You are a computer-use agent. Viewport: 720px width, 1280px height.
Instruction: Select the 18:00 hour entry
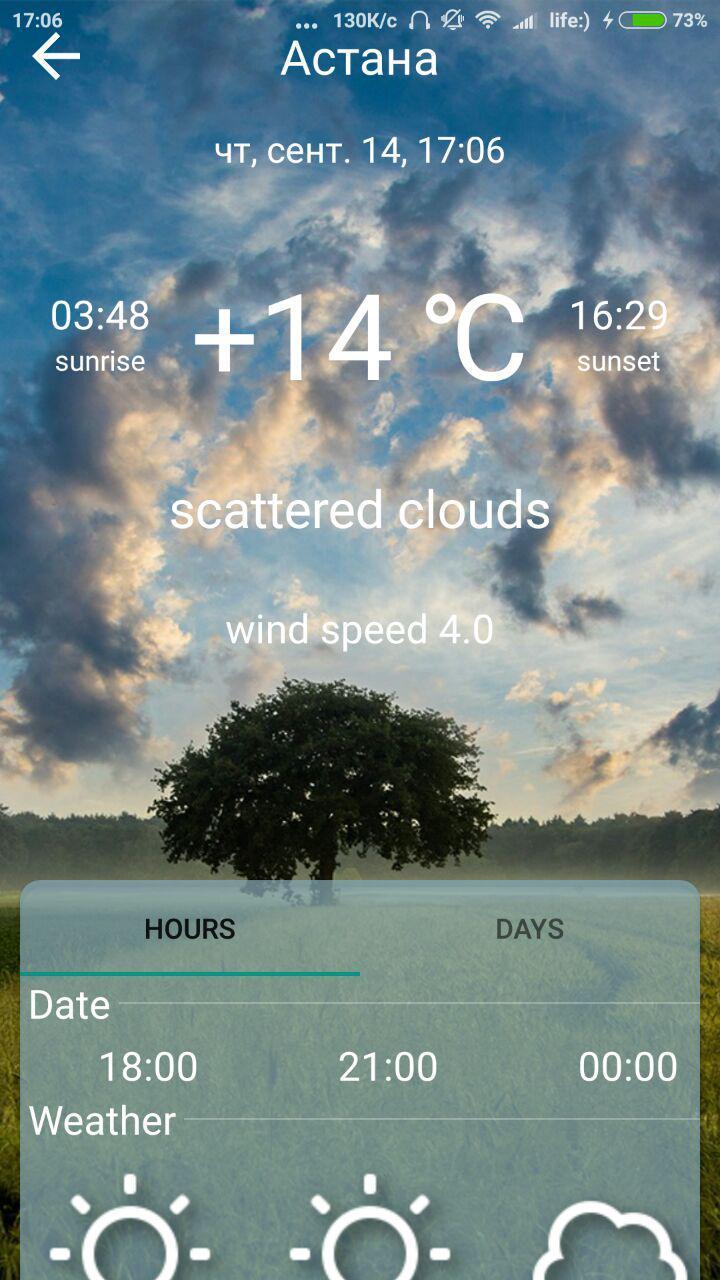pyautogui.click(x=148, y=1067)
